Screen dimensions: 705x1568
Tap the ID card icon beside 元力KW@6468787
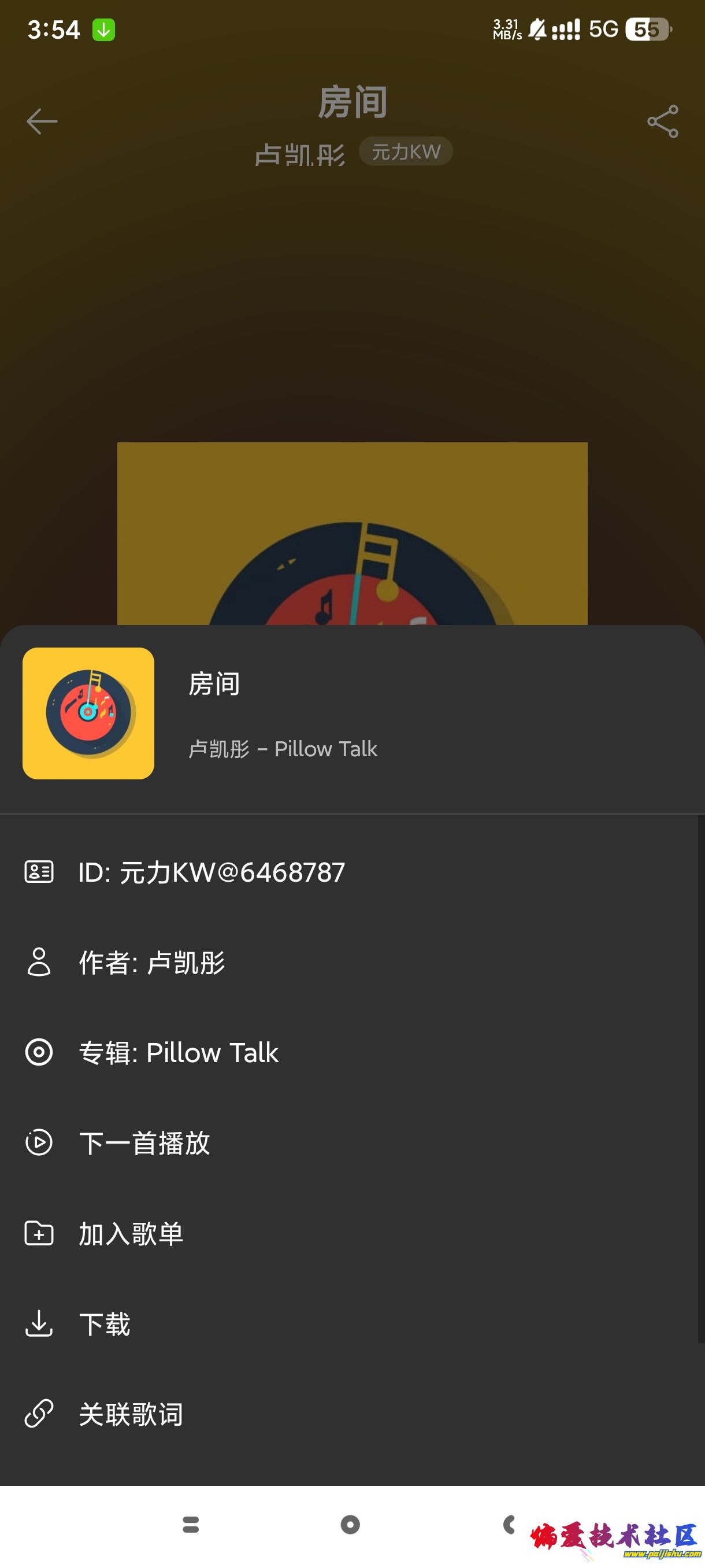pyautogui.click(x=38, y=872)
